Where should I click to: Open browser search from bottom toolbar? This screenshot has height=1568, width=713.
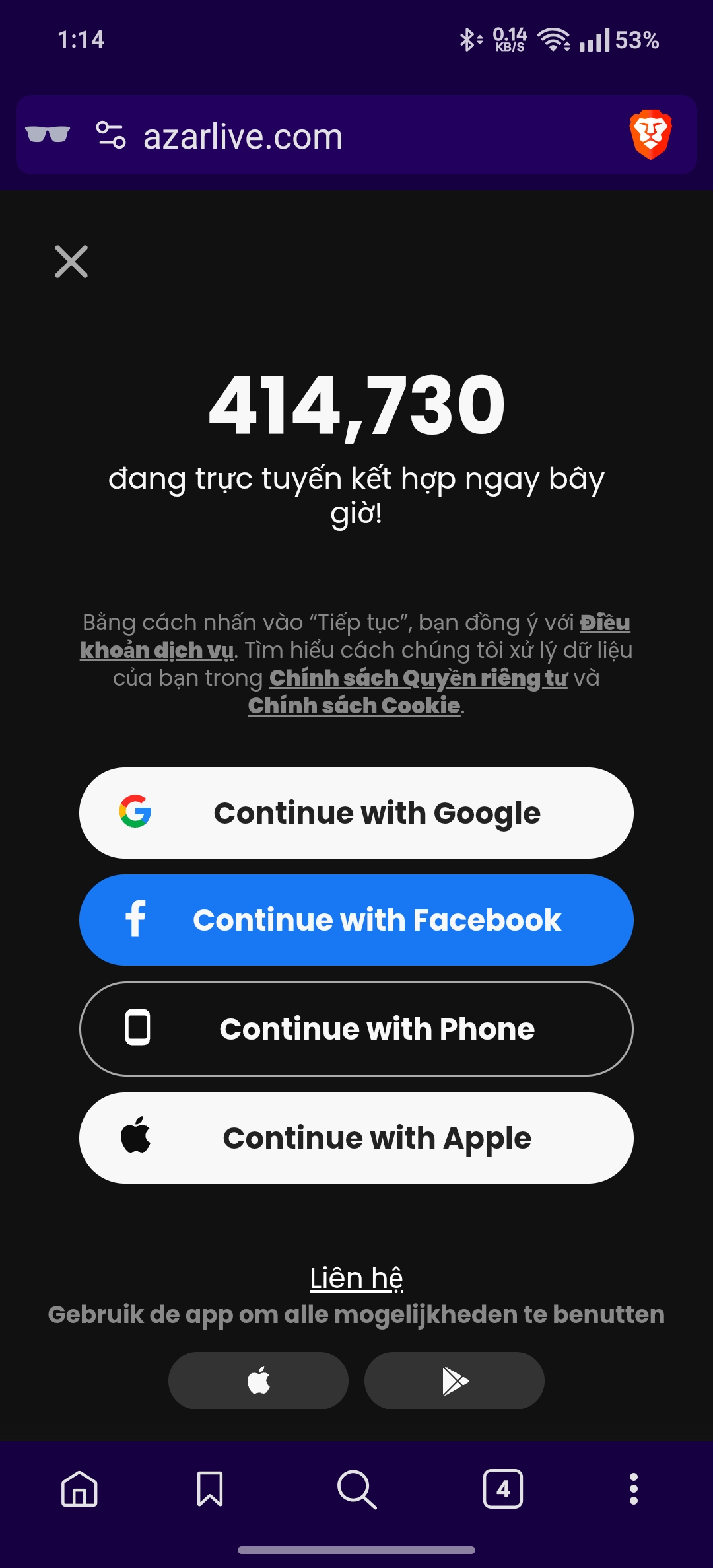(356, 1489)
